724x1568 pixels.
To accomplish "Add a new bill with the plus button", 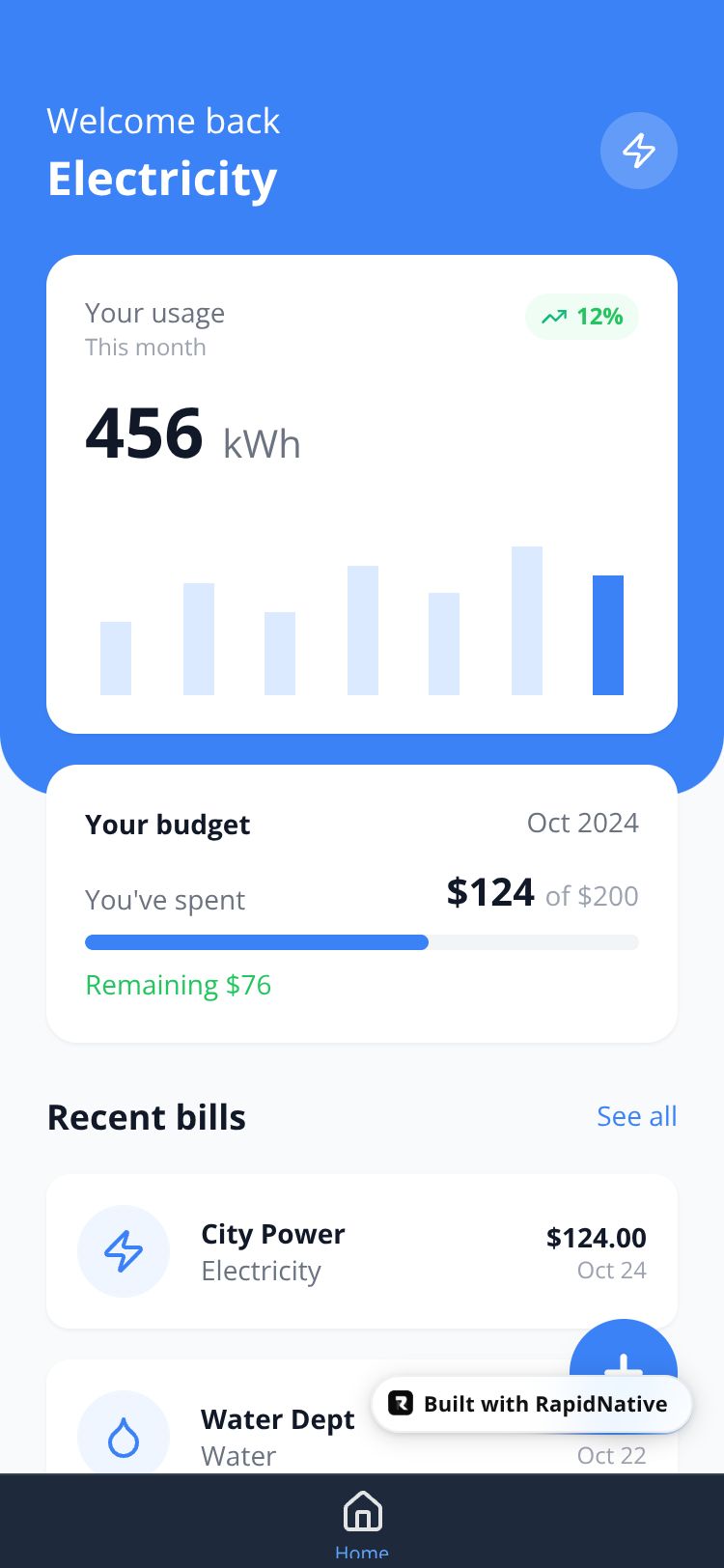I will click(x=623, y=1352).
